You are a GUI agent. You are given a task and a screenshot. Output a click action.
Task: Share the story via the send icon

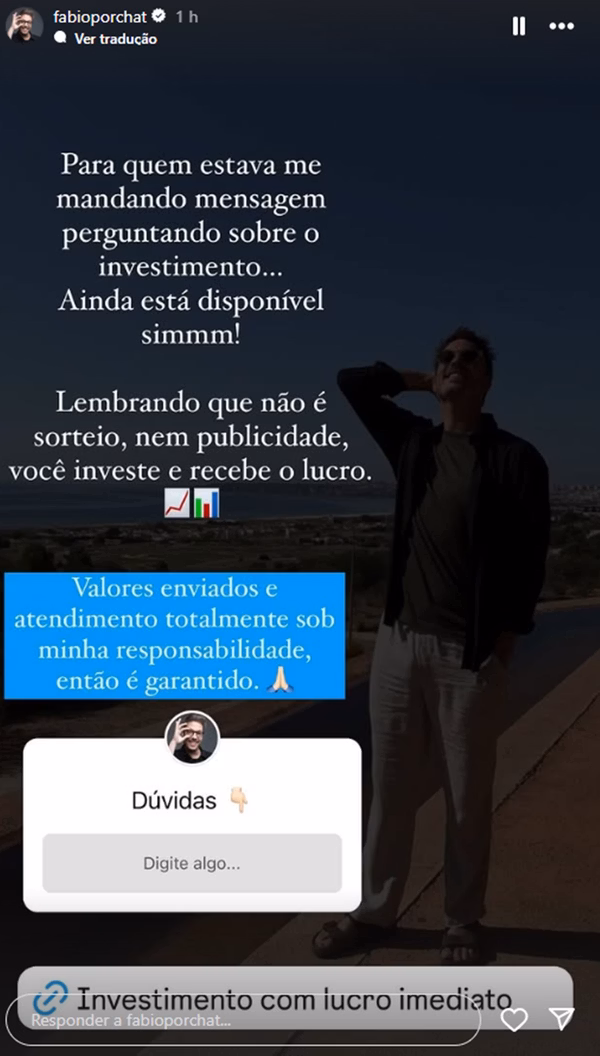point(562,1019)
